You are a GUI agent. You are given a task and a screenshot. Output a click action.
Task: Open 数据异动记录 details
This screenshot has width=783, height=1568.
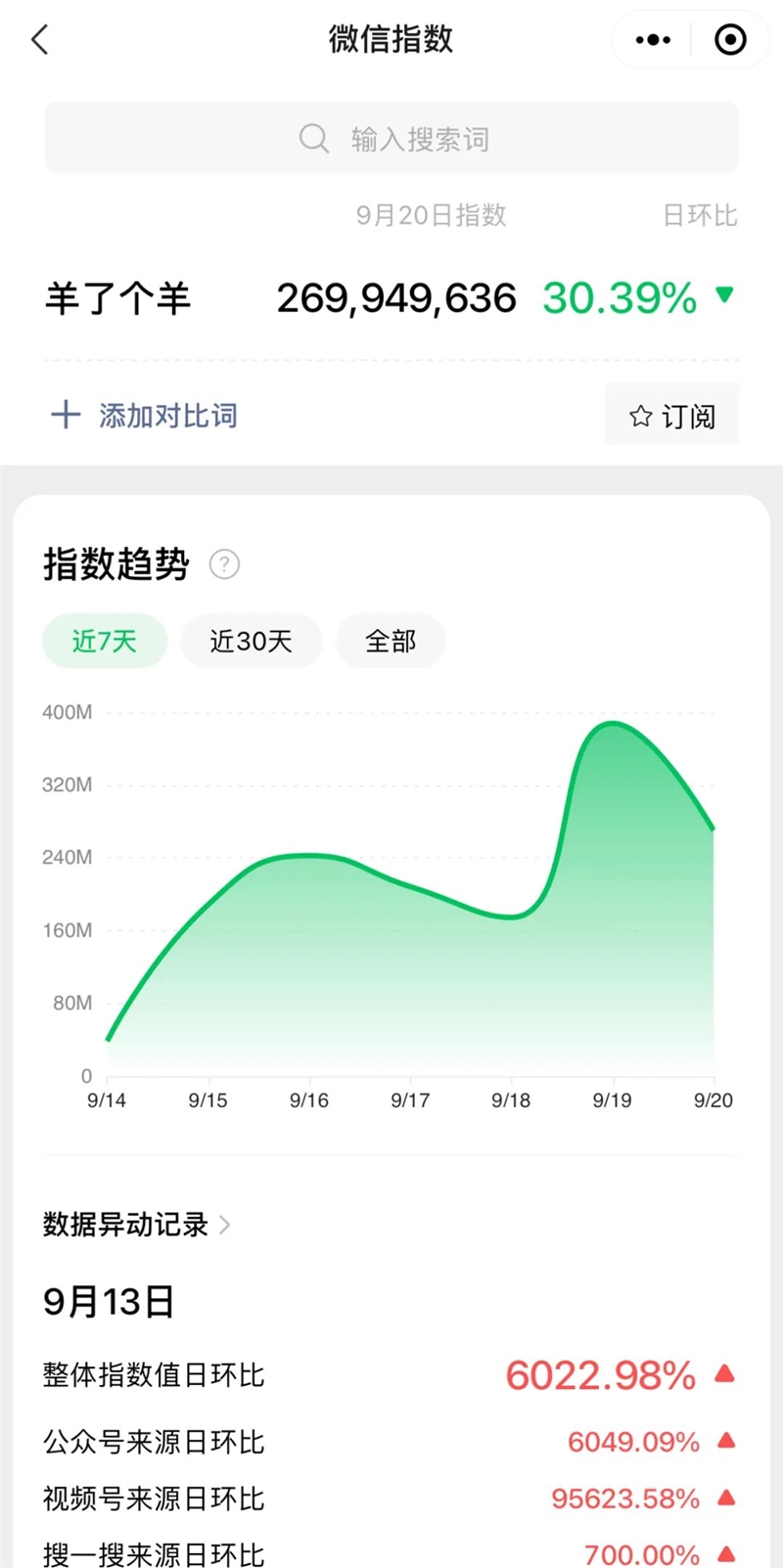tap(136, 1224)
